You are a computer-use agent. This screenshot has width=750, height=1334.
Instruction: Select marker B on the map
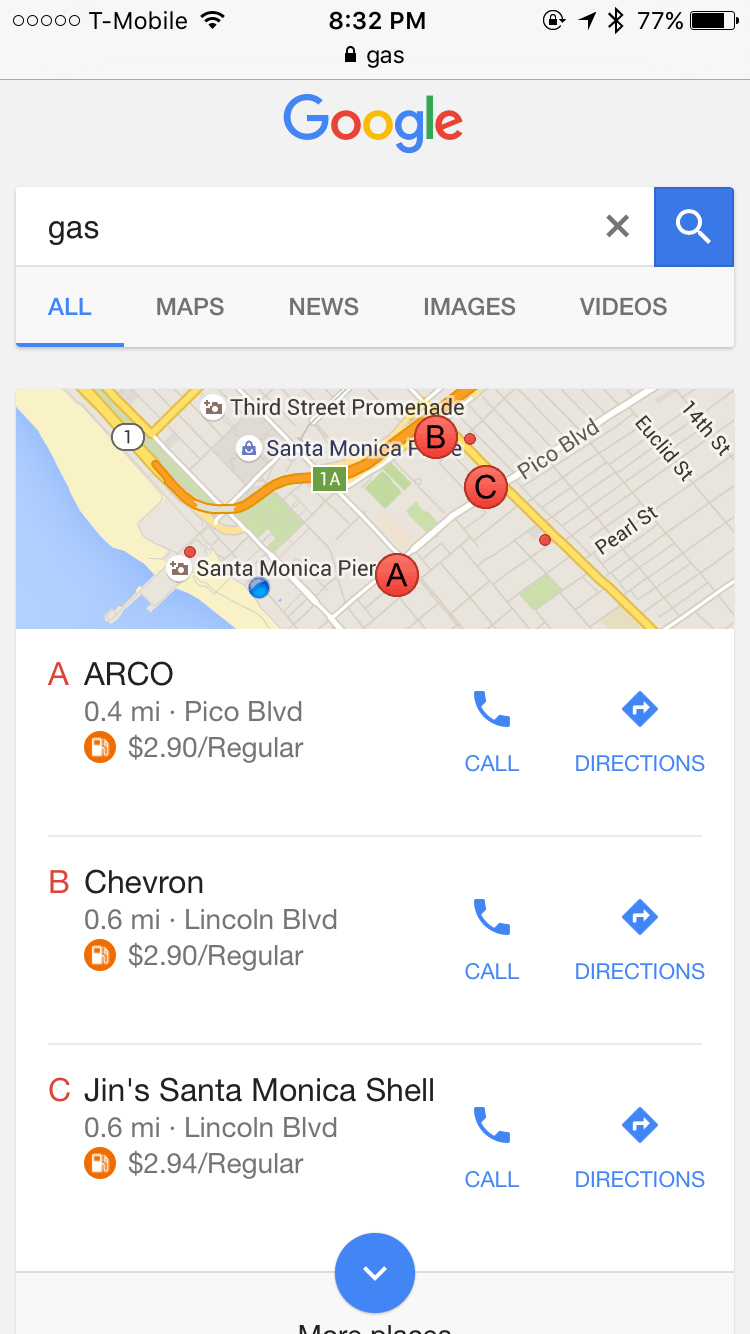(434, 437)
